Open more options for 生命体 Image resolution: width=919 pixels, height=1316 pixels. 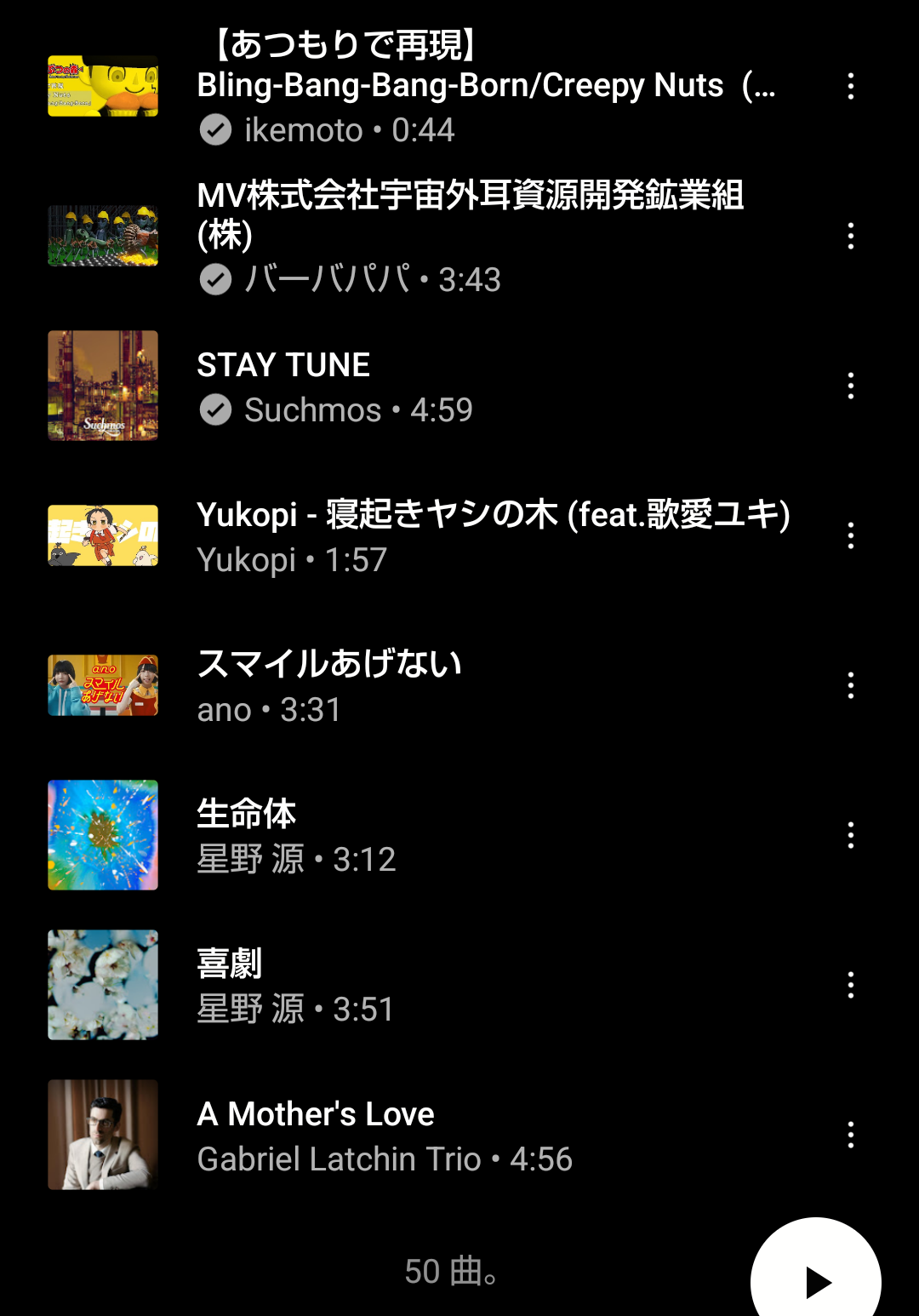coord(850,835)
